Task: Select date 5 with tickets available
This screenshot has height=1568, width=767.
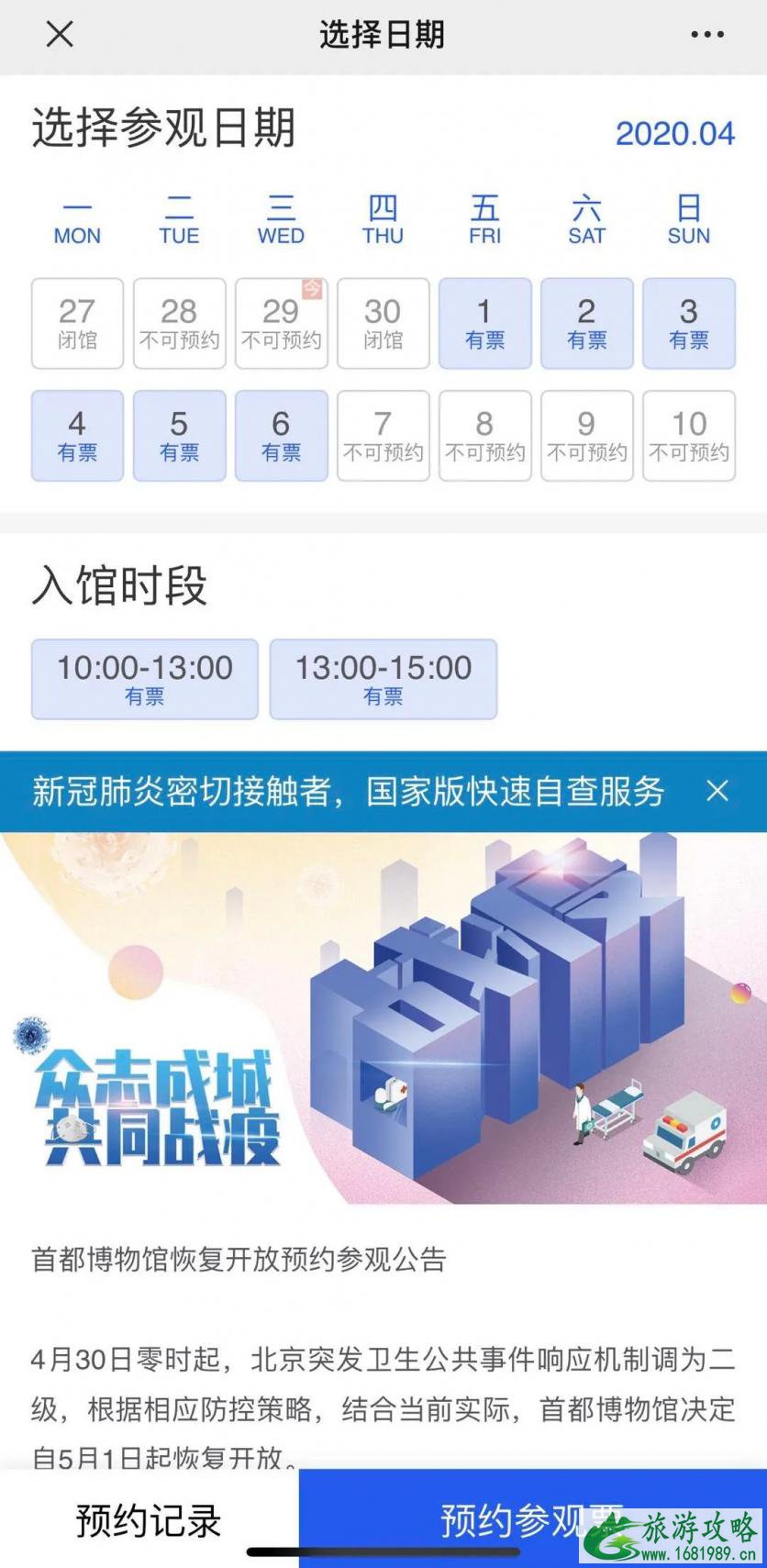Action: 179,436
